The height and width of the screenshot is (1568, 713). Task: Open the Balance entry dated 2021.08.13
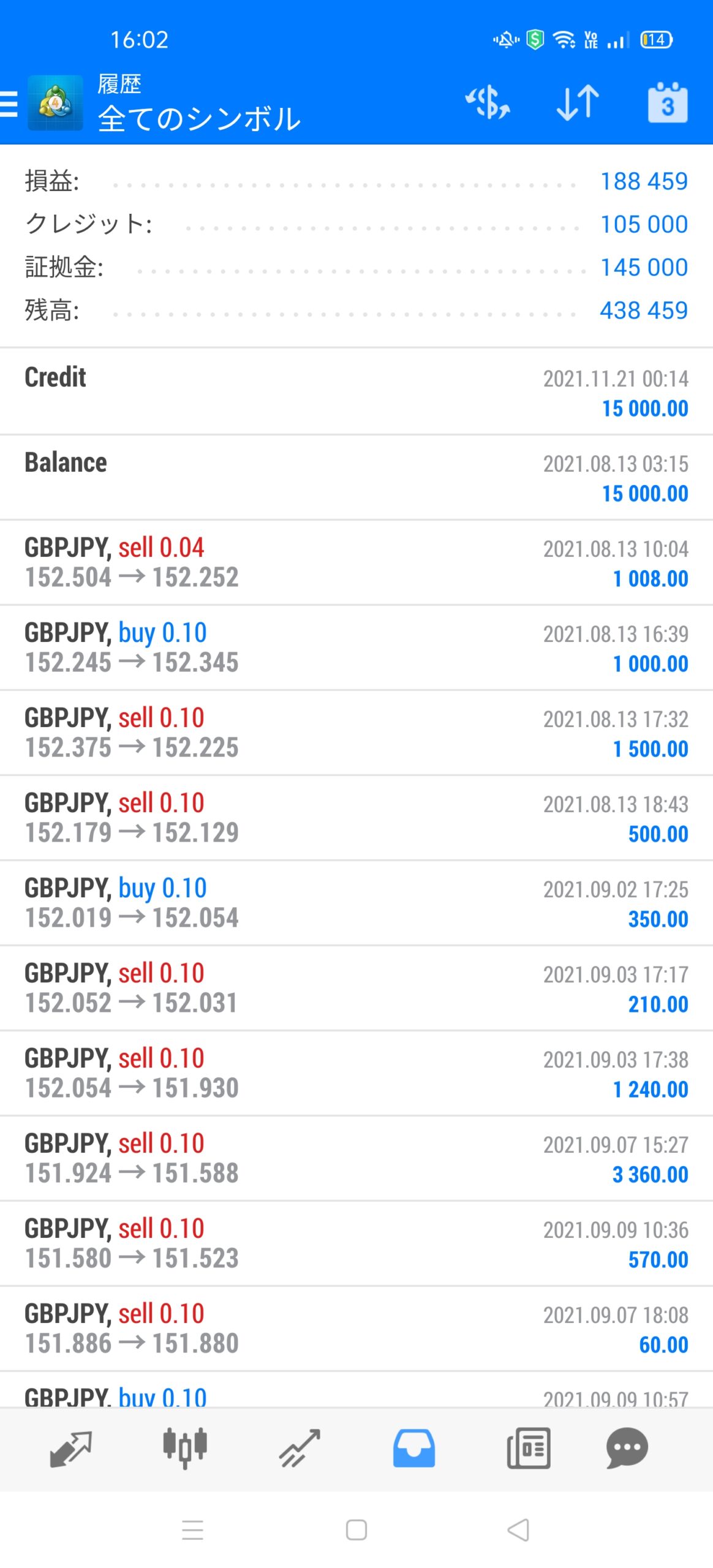coord(355,478)
